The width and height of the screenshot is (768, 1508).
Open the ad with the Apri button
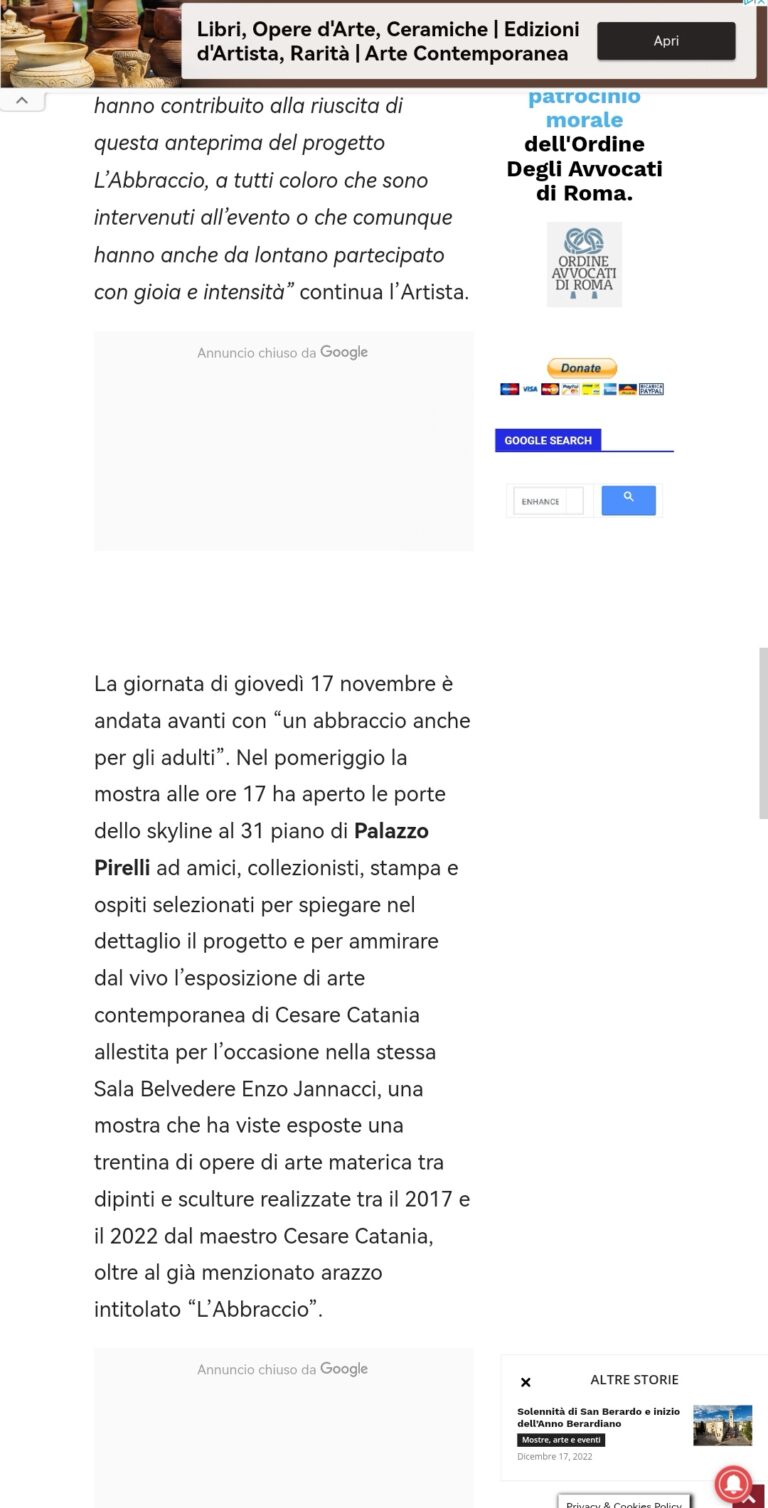[666, 41]
